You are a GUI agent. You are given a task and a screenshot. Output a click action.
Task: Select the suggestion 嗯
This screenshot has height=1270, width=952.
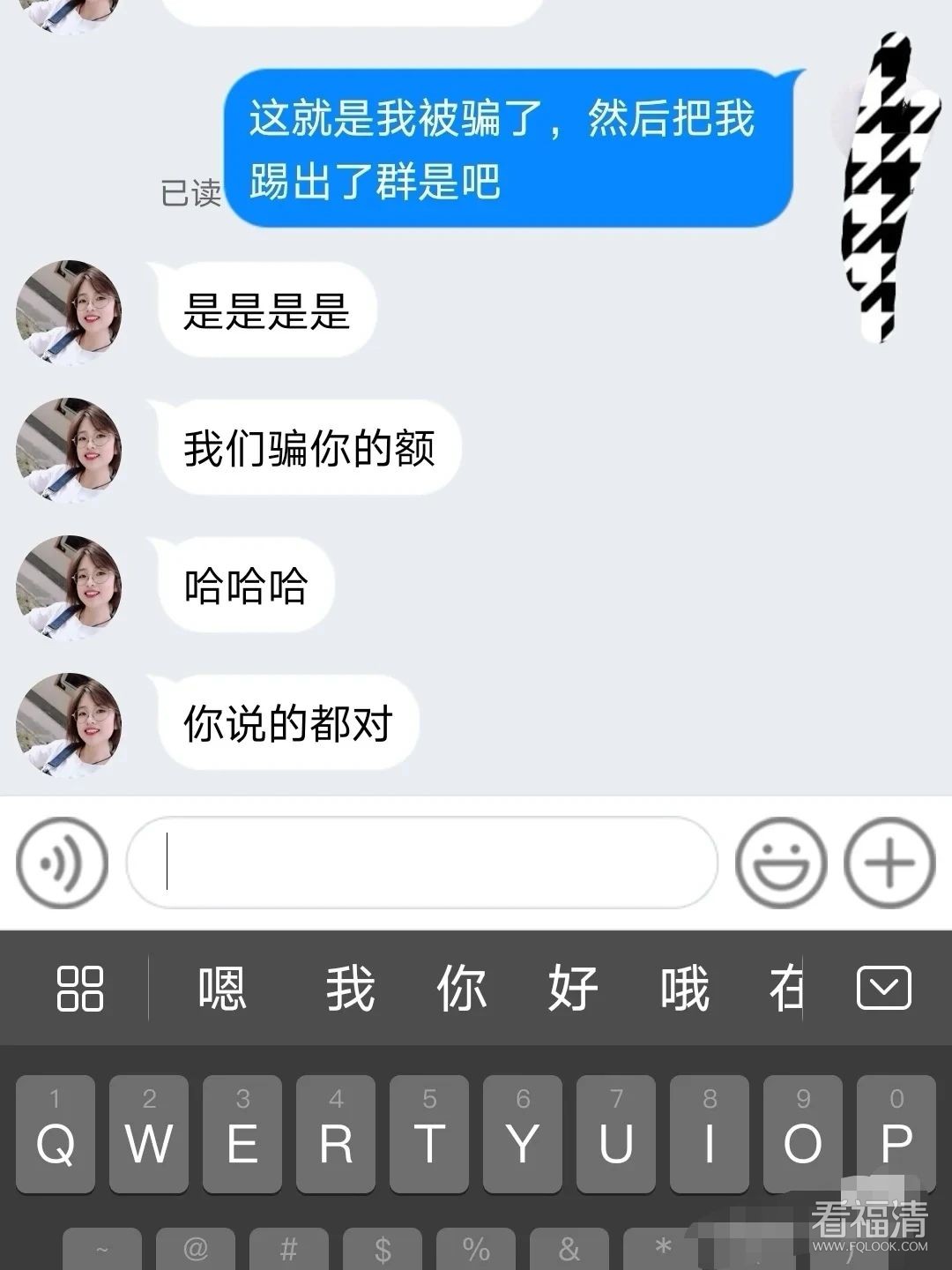(222, 988)
